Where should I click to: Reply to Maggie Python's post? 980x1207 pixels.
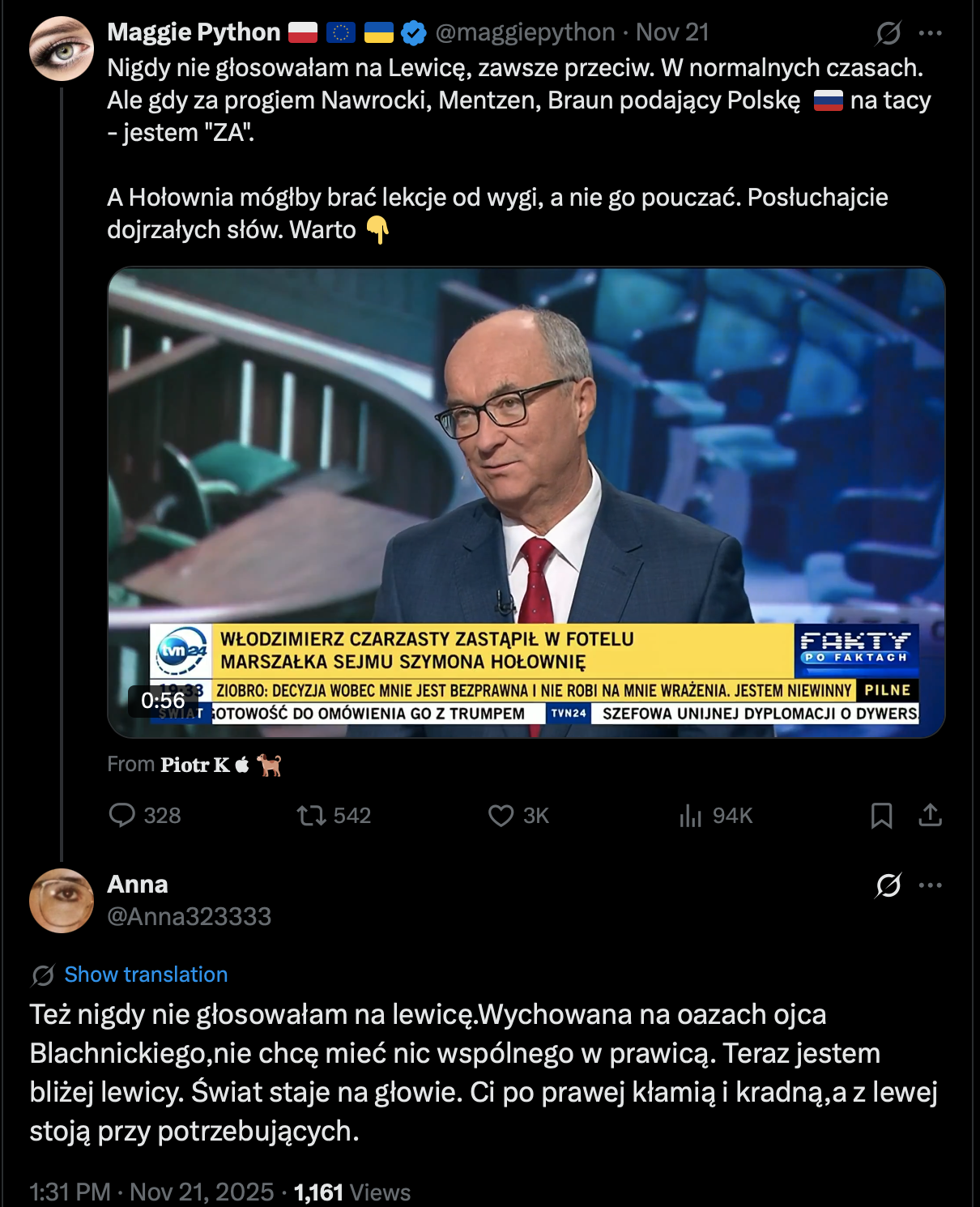point(122,815)
